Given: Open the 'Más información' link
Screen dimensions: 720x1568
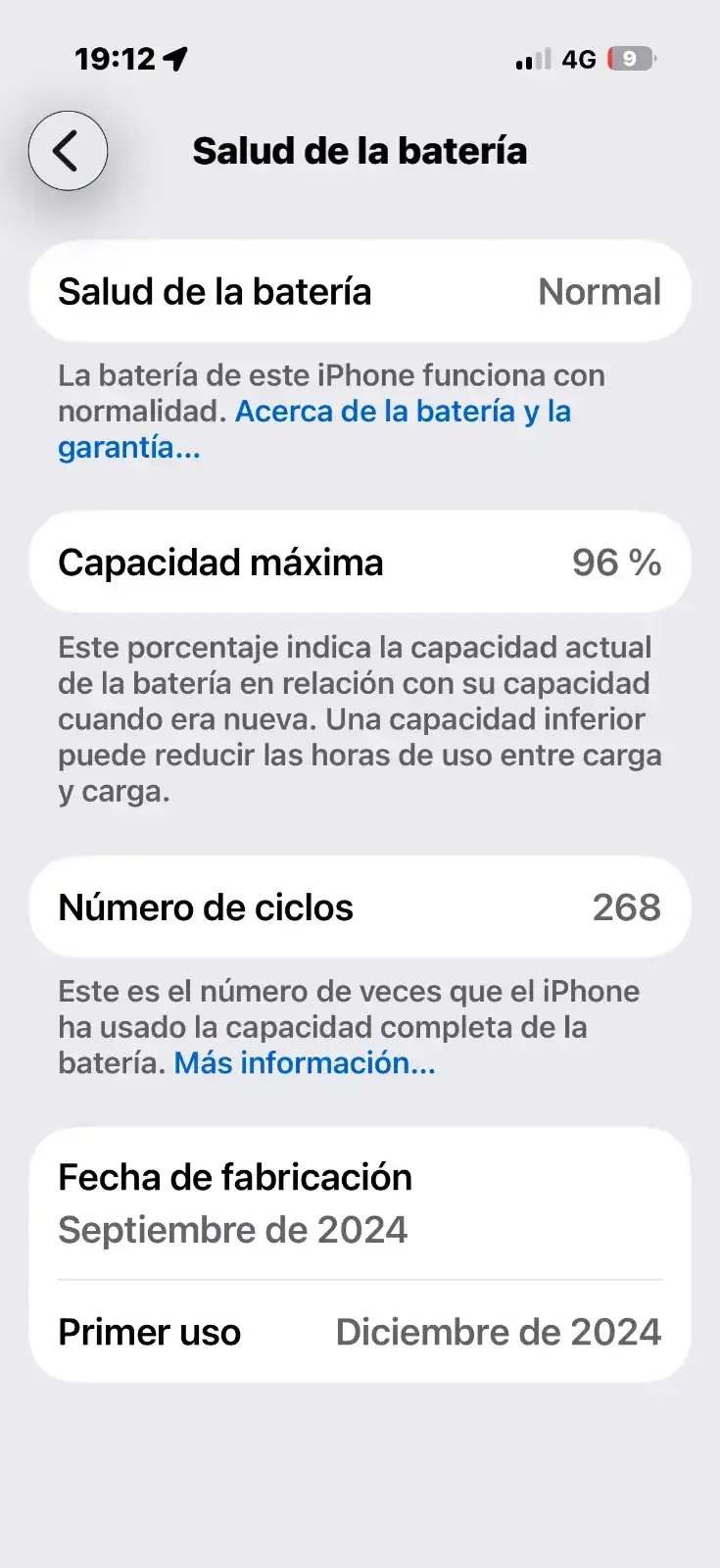Looking at the screenshot, I should pos(304,1063).
